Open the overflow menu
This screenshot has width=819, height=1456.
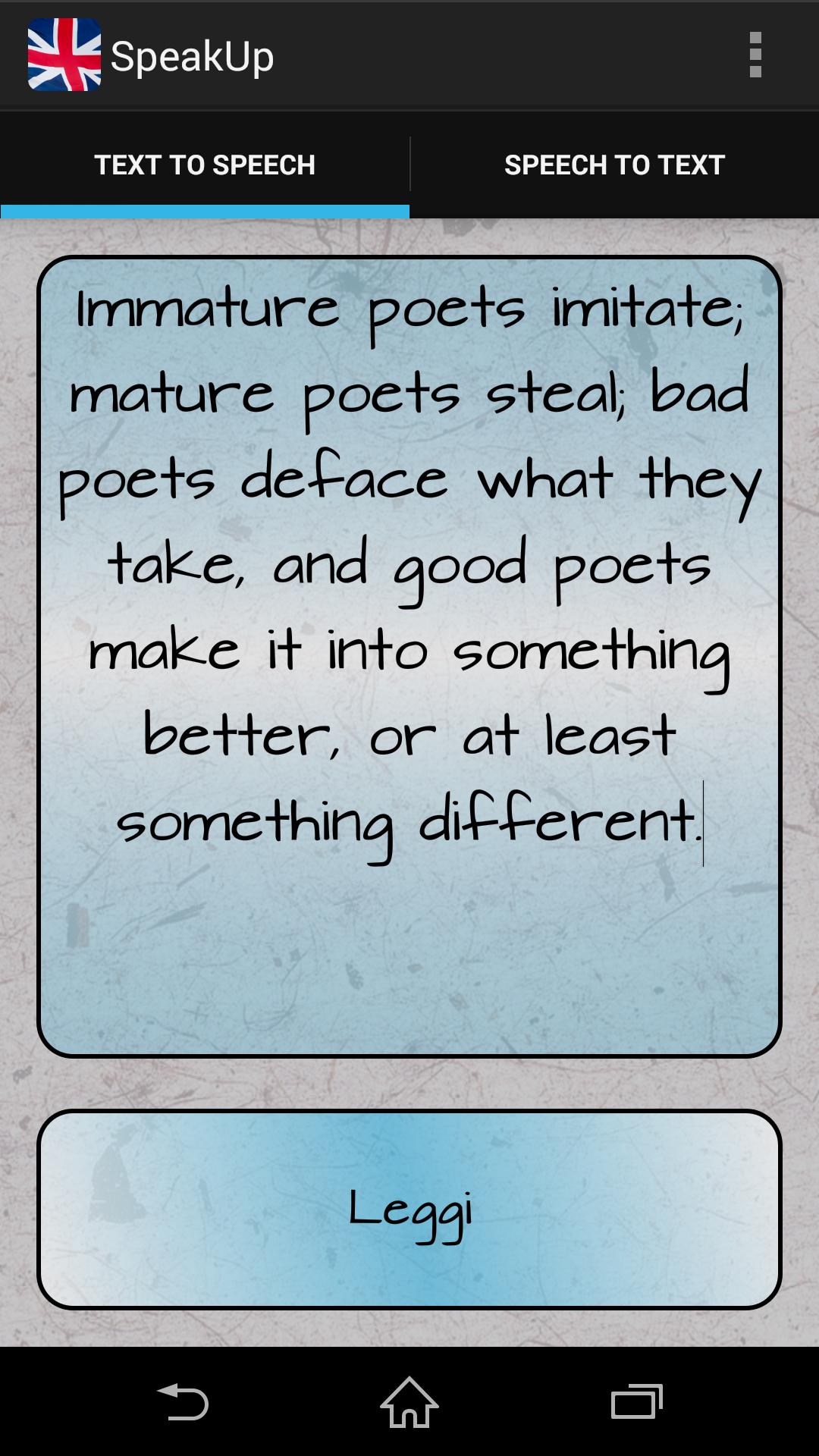(x=755, y=55)
